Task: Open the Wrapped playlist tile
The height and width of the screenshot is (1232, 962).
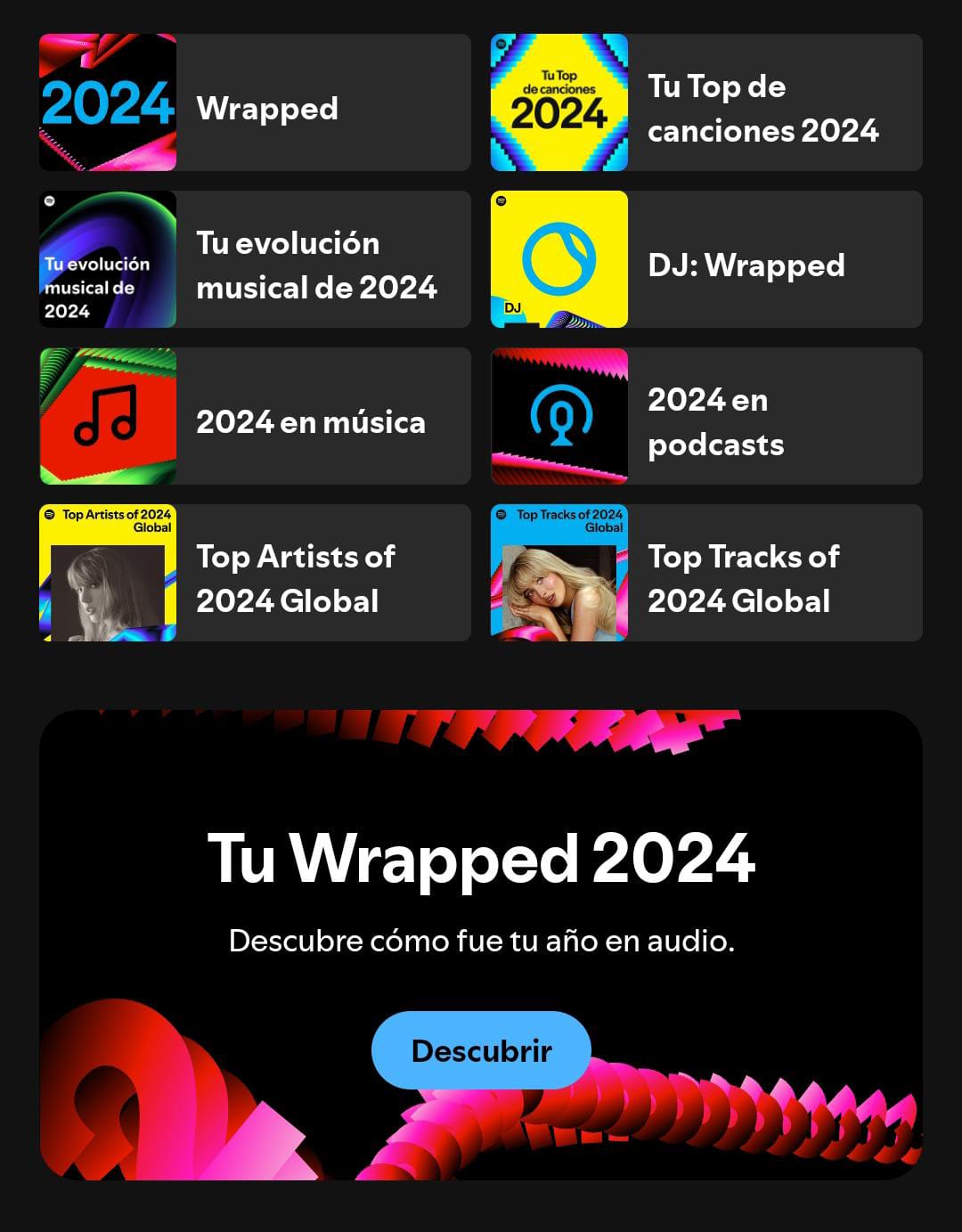Action: click(x=255, y=102)
